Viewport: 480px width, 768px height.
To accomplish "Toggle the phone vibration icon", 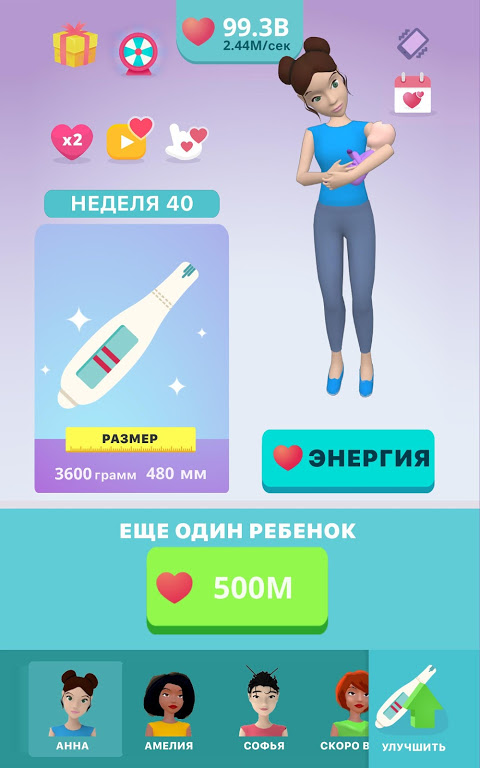I will pos(413,43).
